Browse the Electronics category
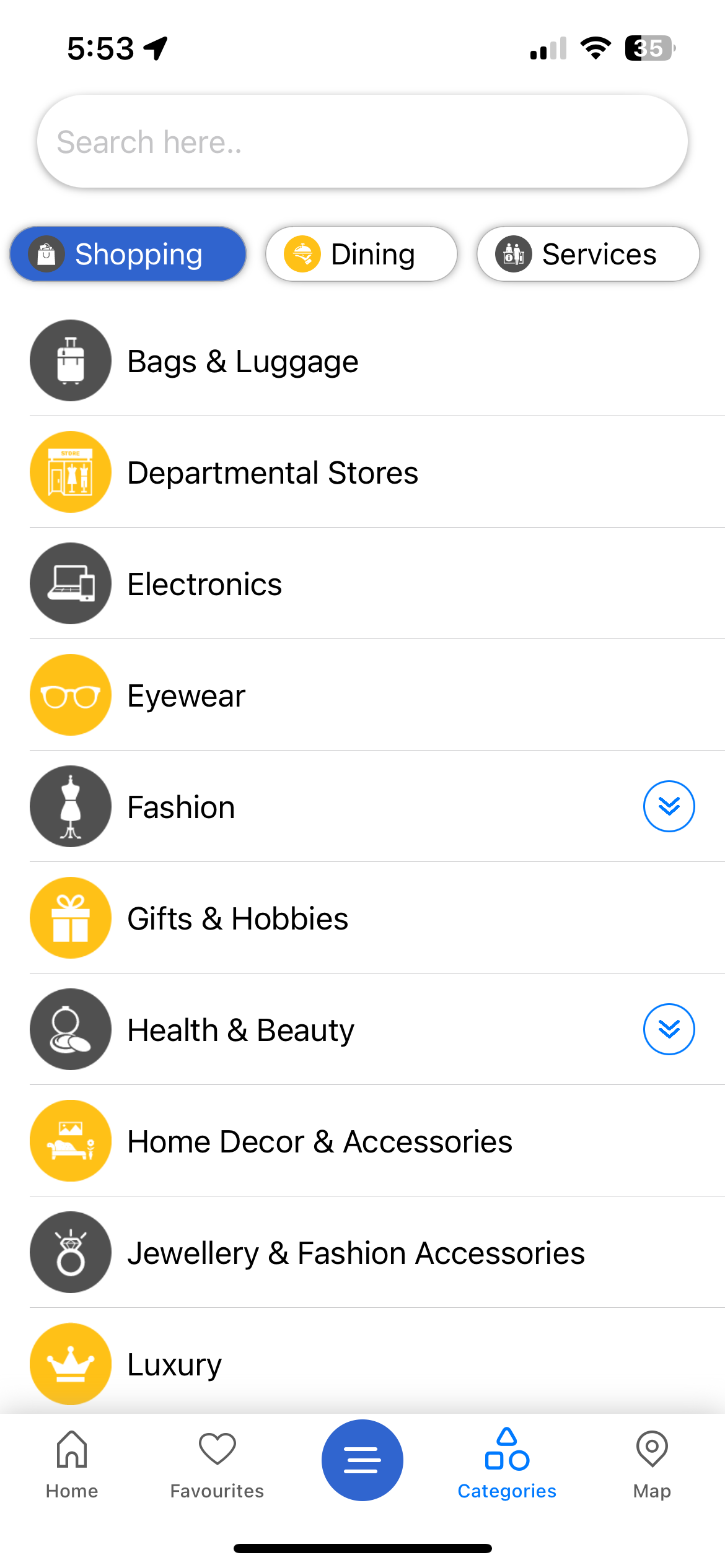Screen dimensions: 725x1568 (x=204, y=585)
